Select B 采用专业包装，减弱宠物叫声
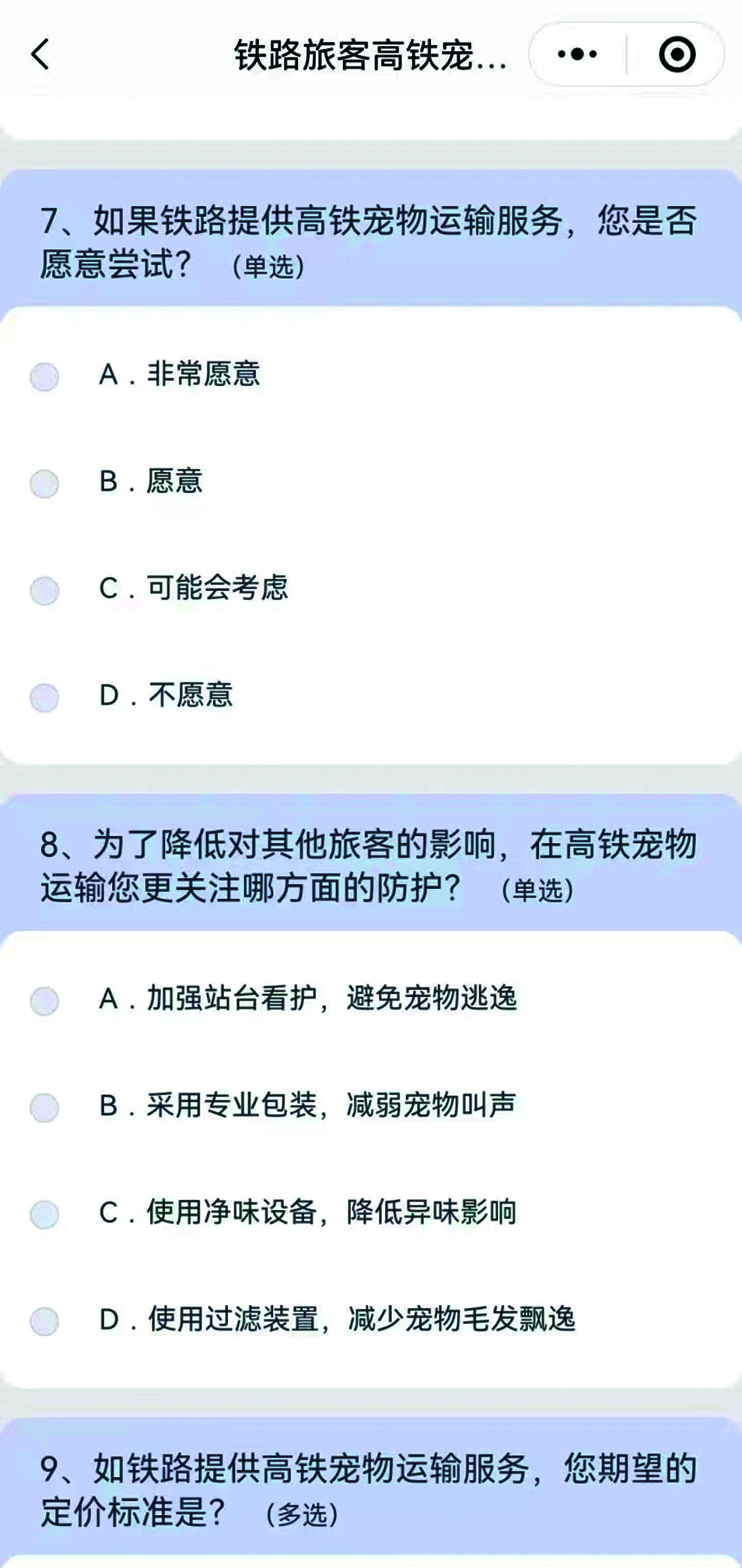This screenshot has width=742, height=1568. (45, 1107)
